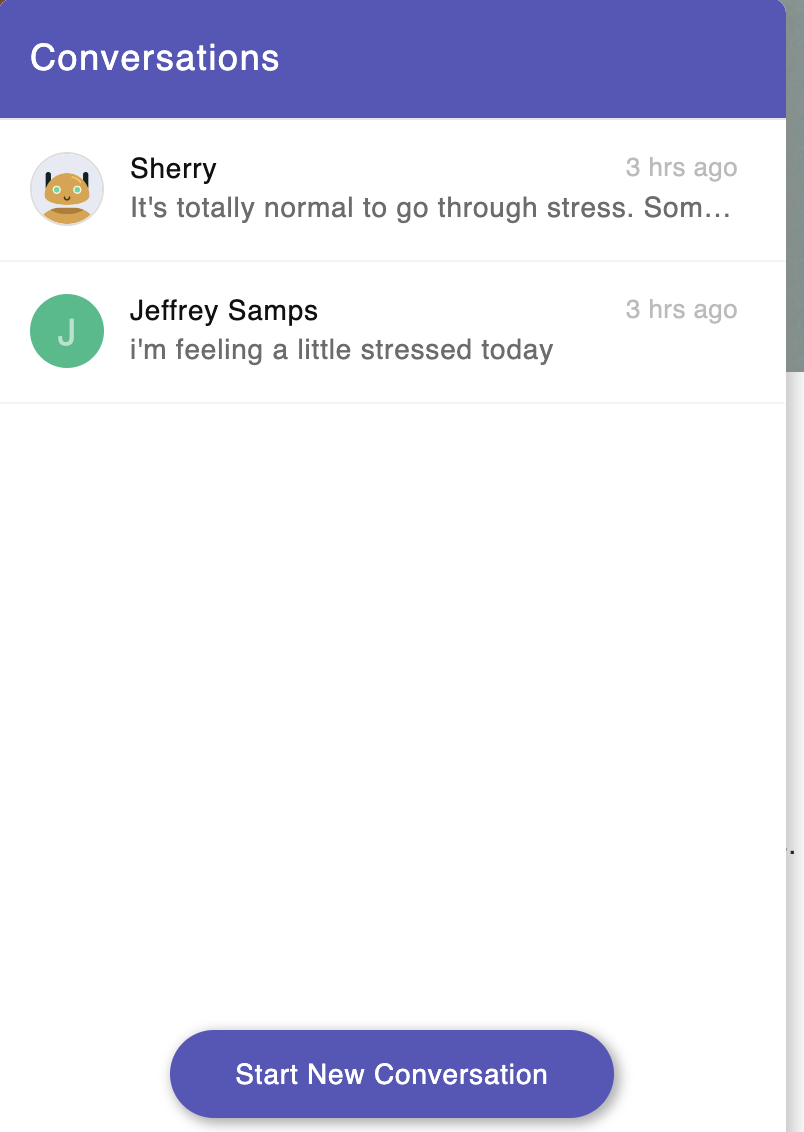Click the Jeffrey Samps name text

tap(224, 310)
